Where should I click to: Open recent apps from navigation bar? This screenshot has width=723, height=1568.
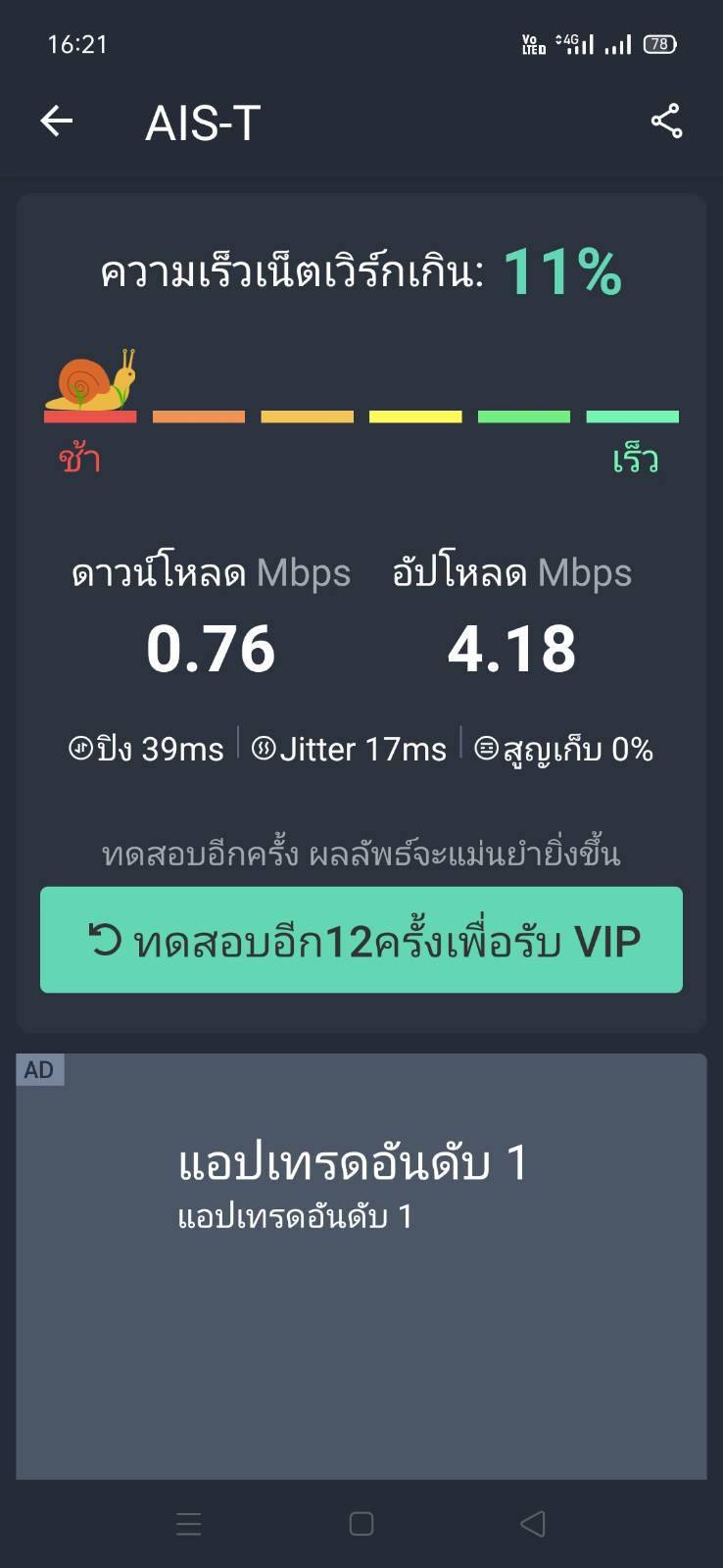(188, 1524)
